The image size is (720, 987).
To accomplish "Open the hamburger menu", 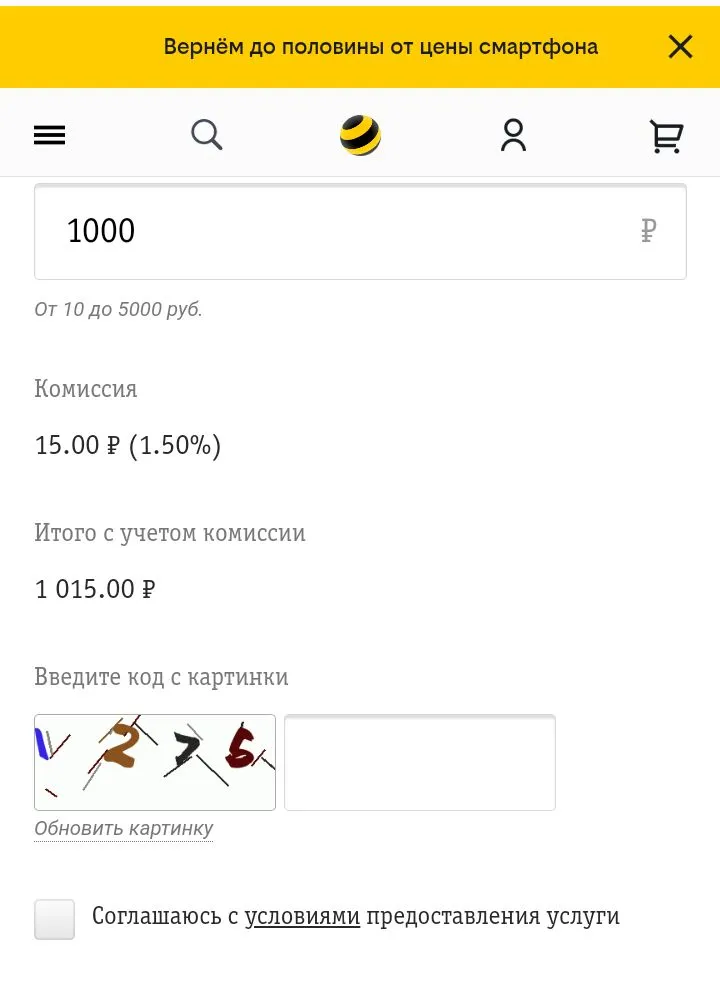I will [50, 135].
